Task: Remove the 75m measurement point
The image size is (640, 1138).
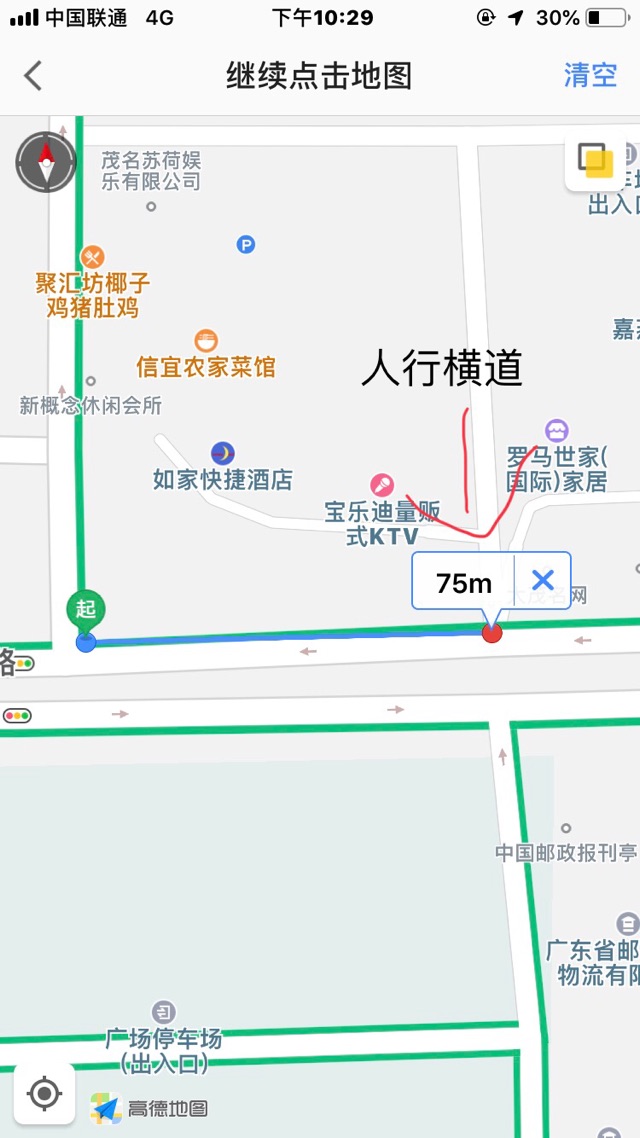Action: pos(543,581)
